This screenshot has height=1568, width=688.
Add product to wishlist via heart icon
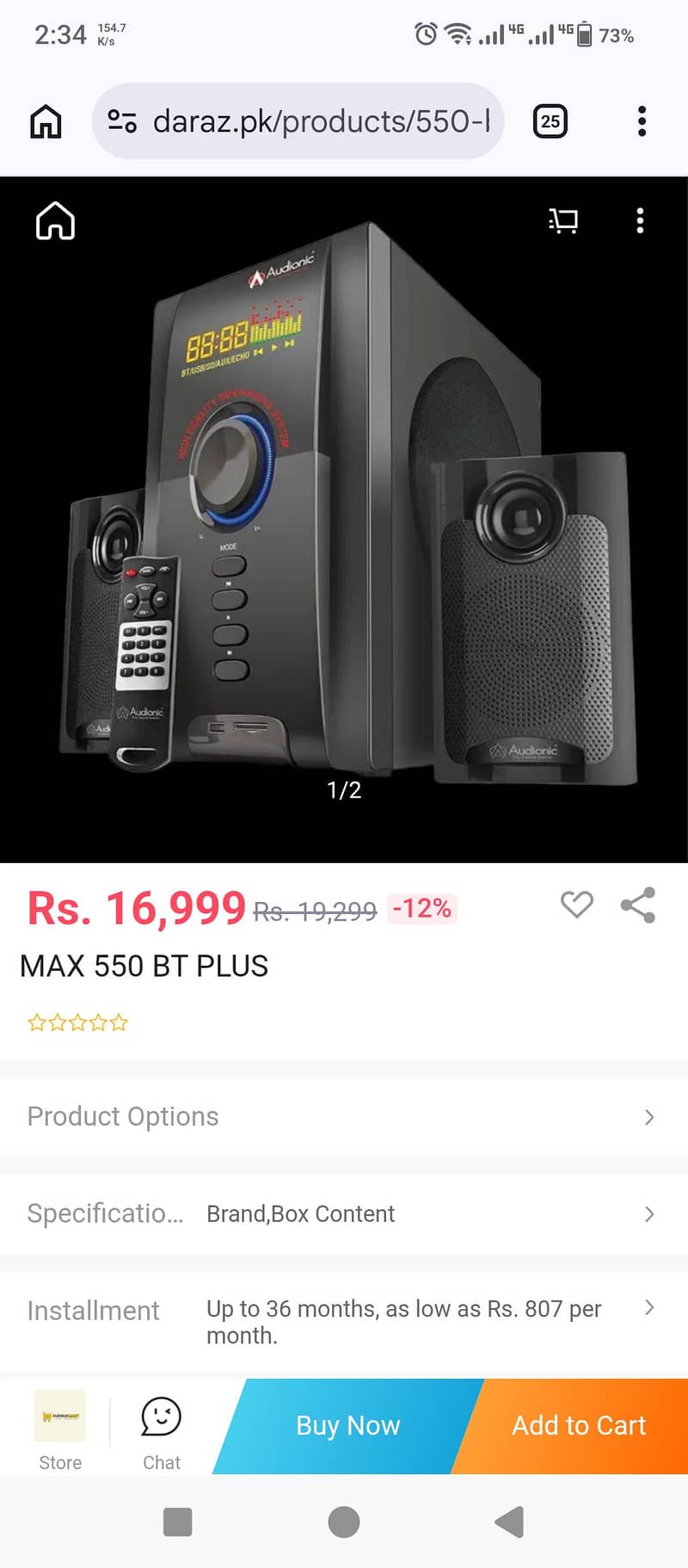[577, 904]
